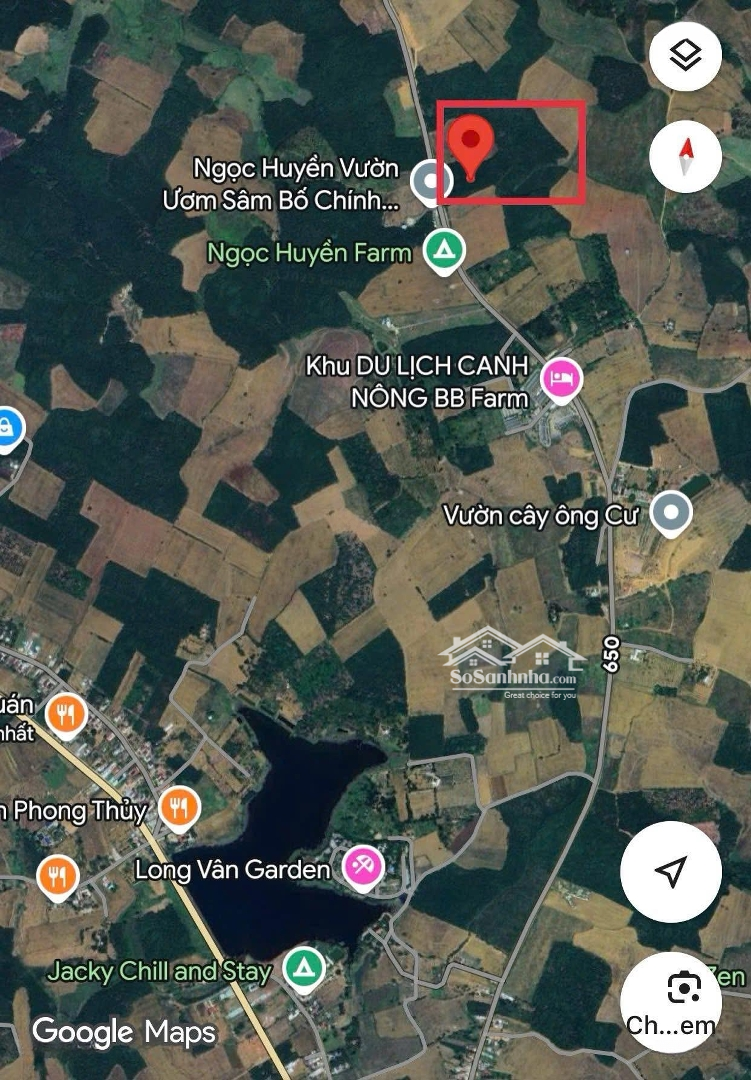Select the Long Vân Garden marker

(x=362, y=868)
